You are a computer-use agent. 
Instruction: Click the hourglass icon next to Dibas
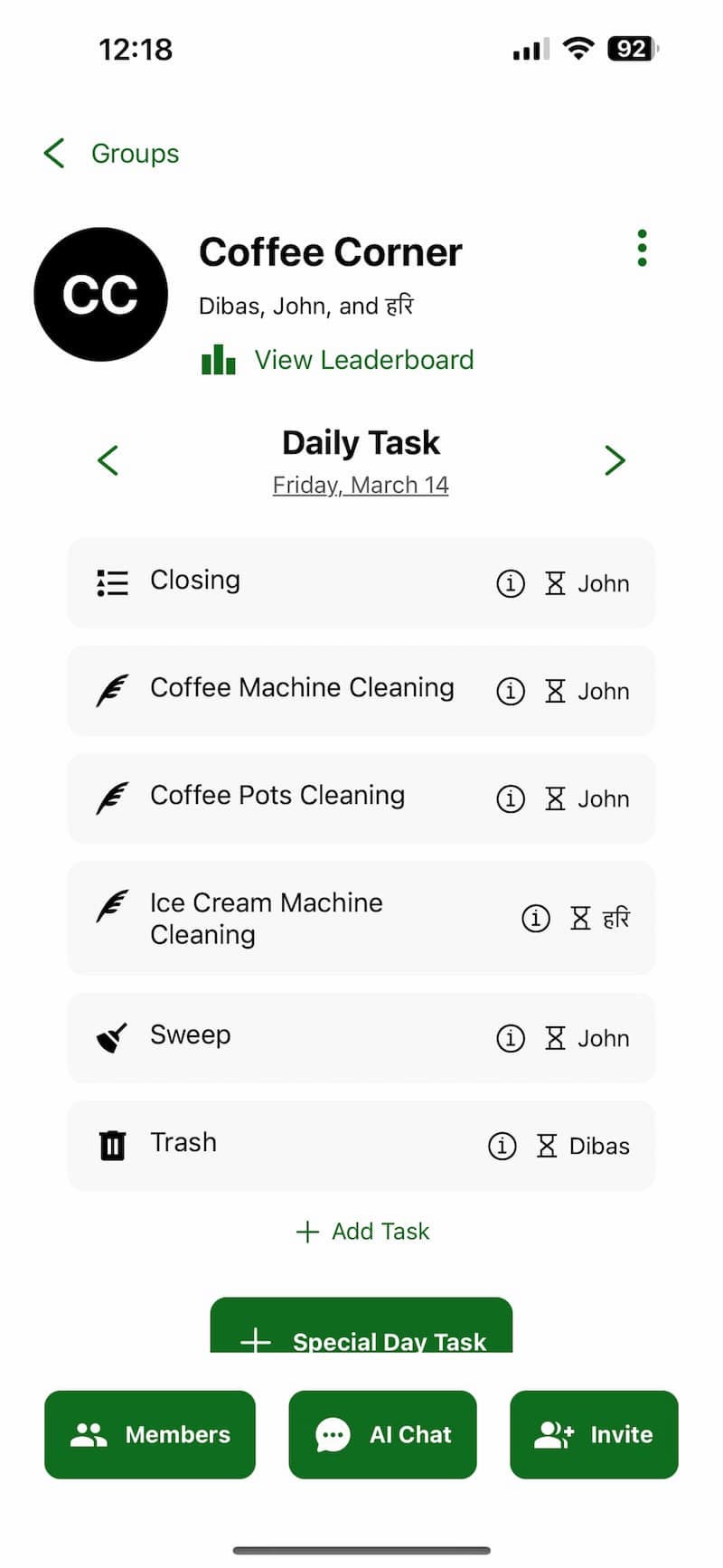[x=547, y=1145]
